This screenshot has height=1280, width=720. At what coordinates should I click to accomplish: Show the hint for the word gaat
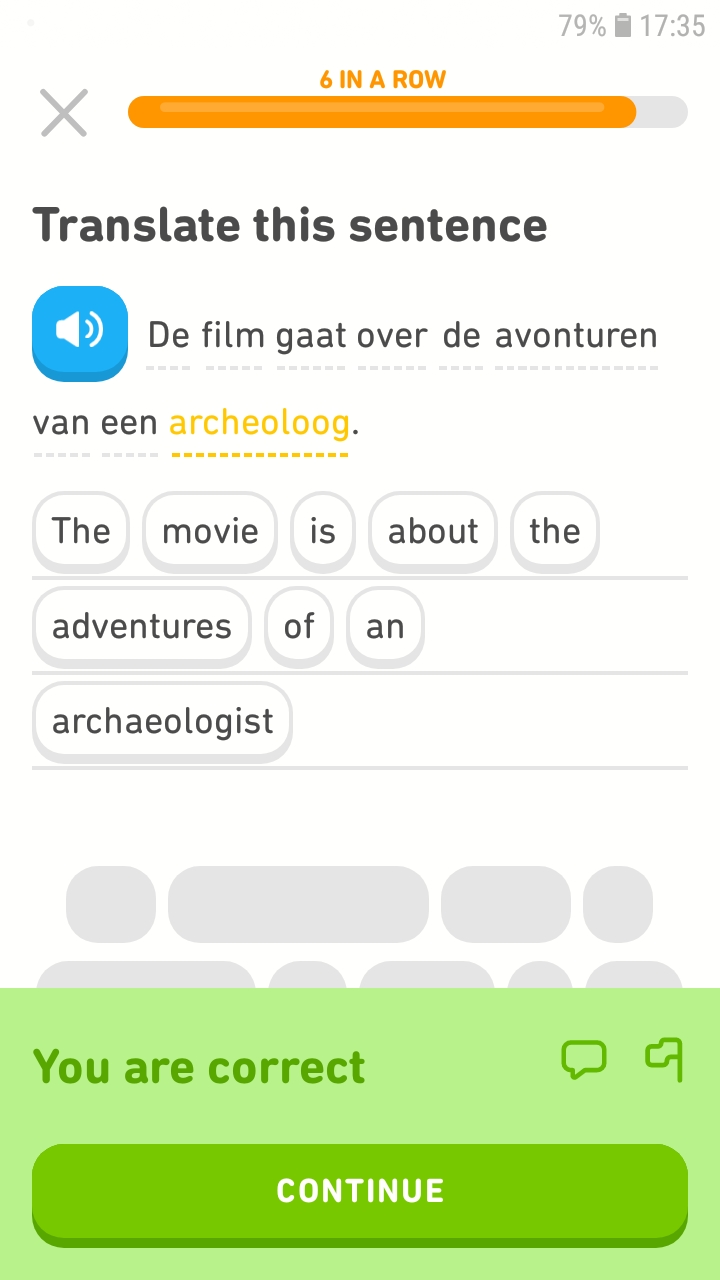311,335
